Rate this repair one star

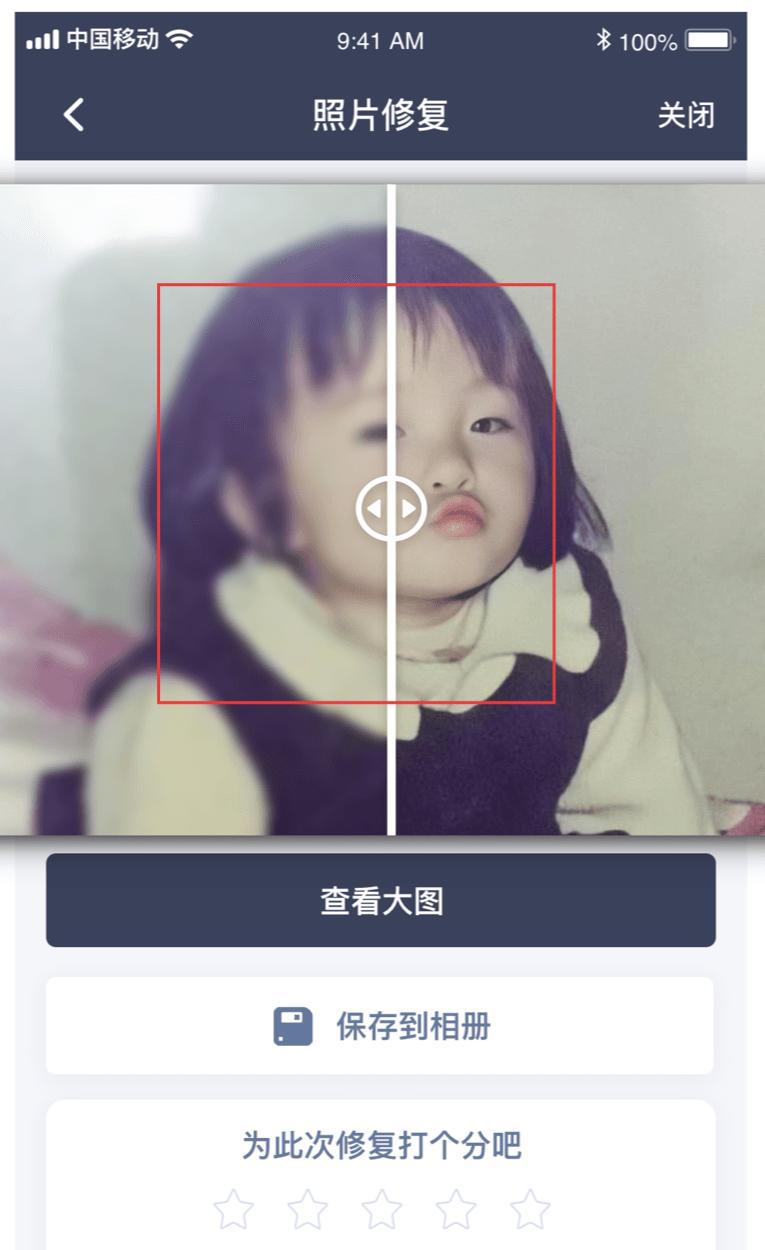click(x=234, y=1210)
